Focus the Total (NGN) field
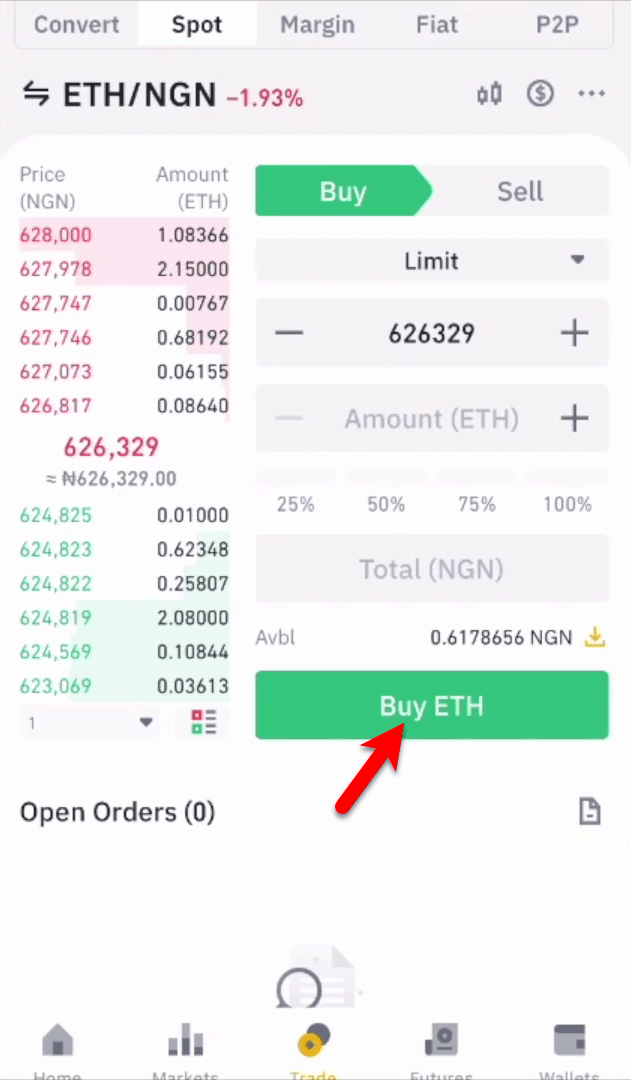Screen dimensions: 631x1080 tap(432, 569)
